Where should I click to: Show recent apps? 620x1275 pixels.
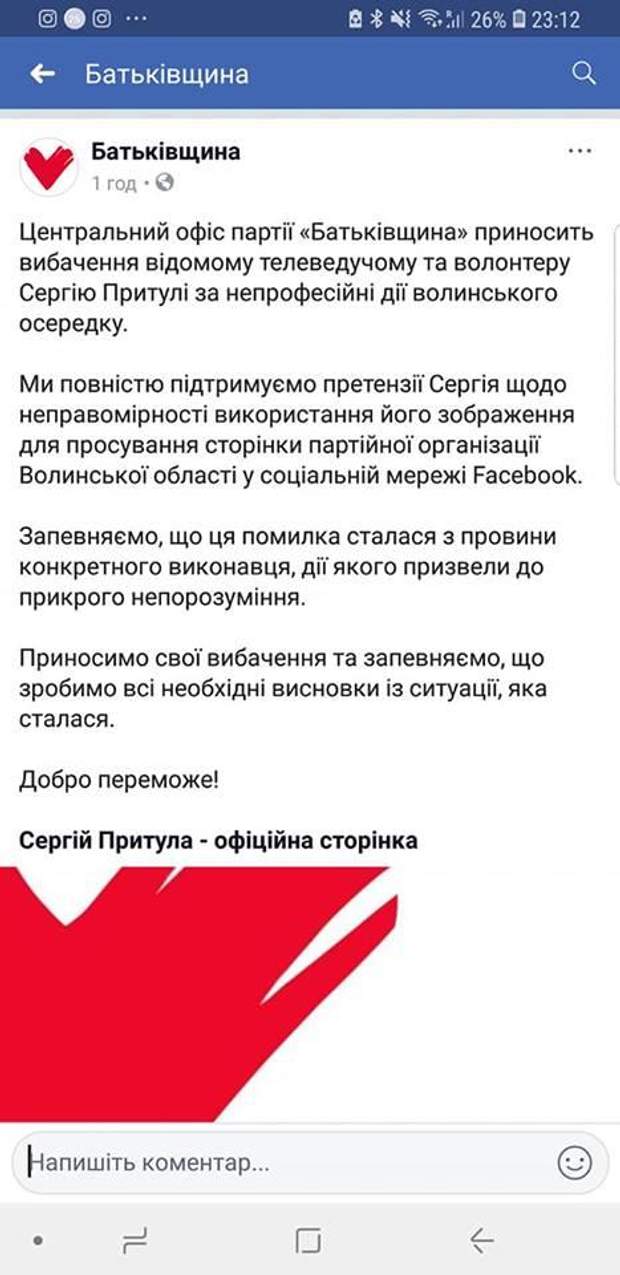[134, 1241]
